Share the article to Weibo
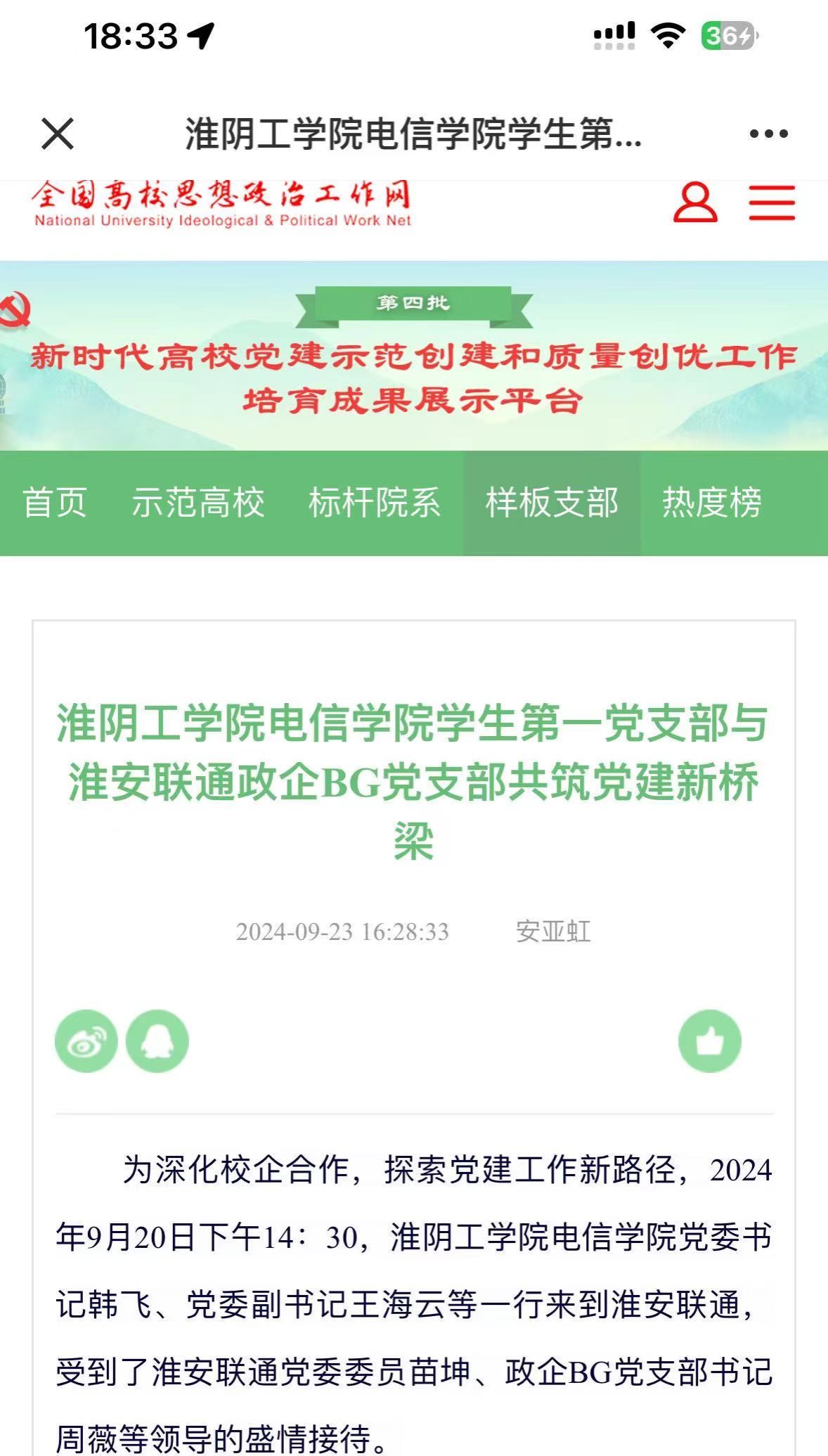This screenshot has width=828, height=1456. 86,1041
